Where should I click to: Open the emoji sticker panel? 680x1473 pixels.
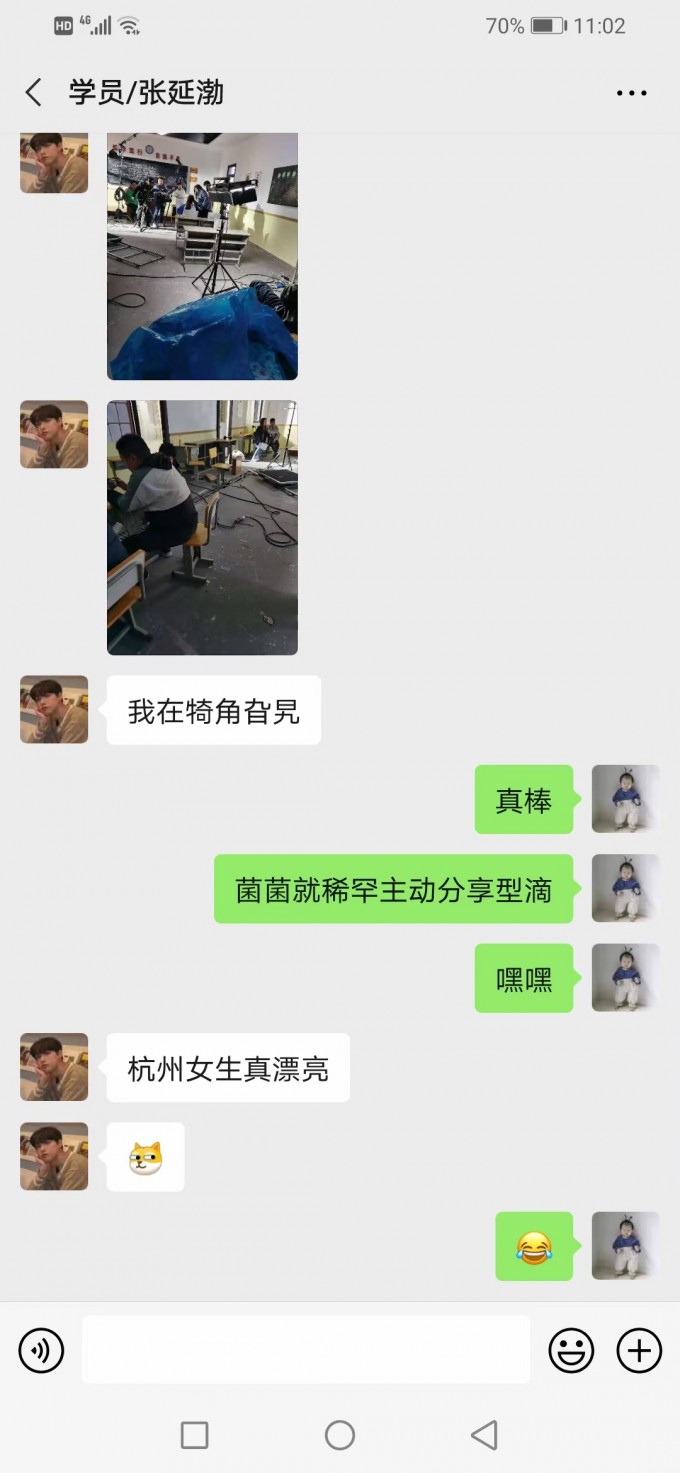pos(571,1351)
